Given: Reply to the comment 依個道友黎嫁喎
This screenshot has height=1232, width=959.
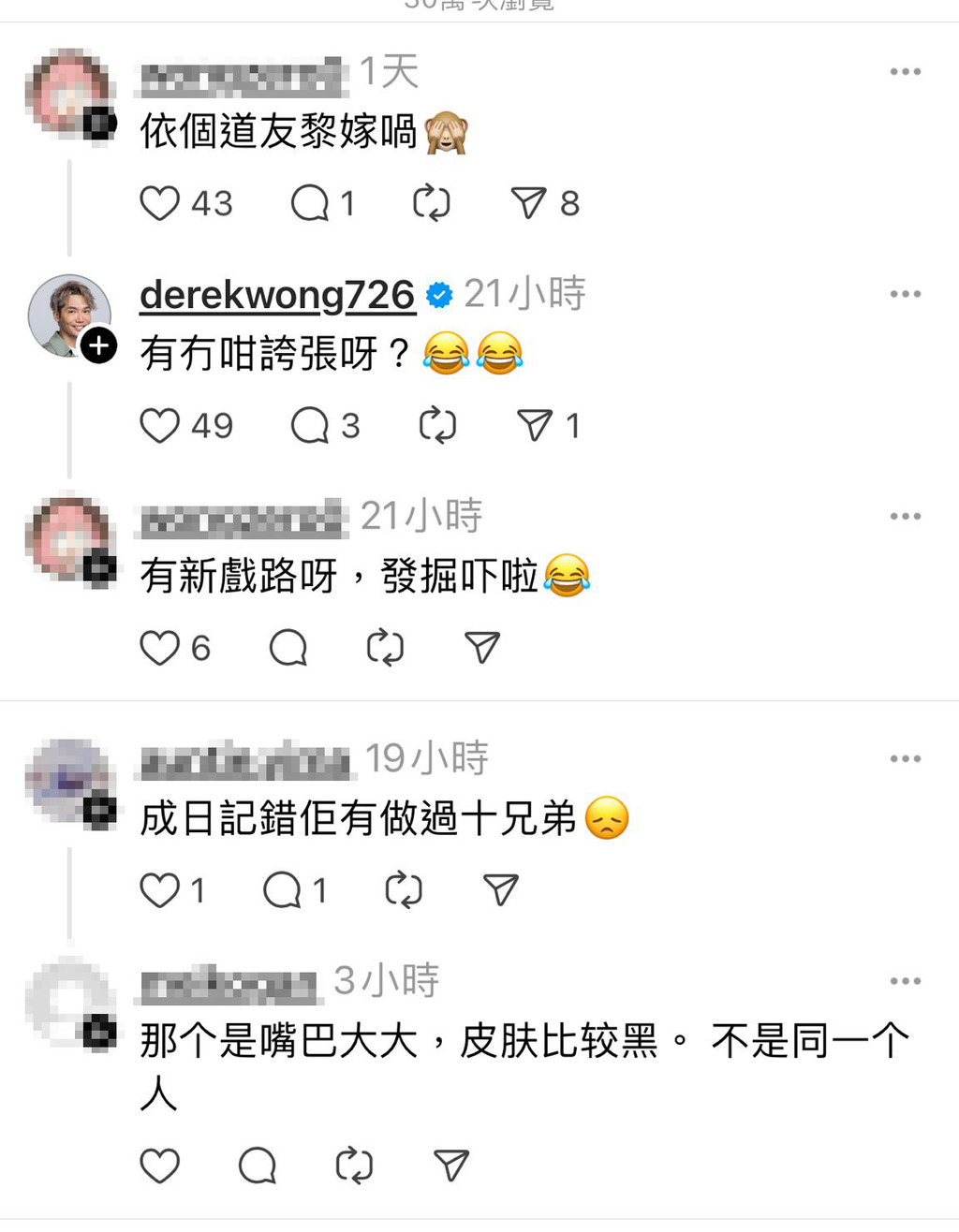Looking at the screenshot, I should pyautogui.click(x=309, y=203).
